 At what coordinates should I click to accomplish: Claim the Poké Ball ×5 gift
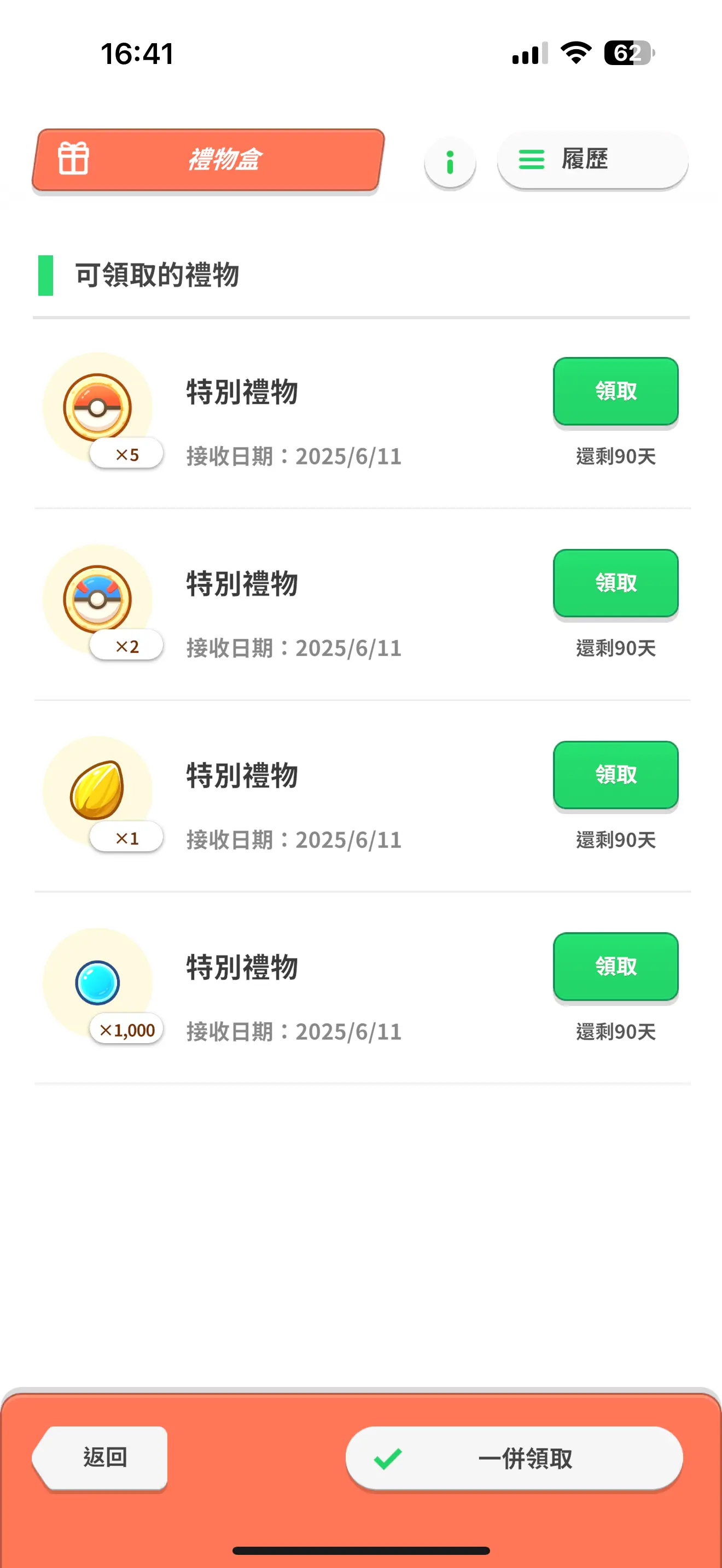(x=615, y=391)
